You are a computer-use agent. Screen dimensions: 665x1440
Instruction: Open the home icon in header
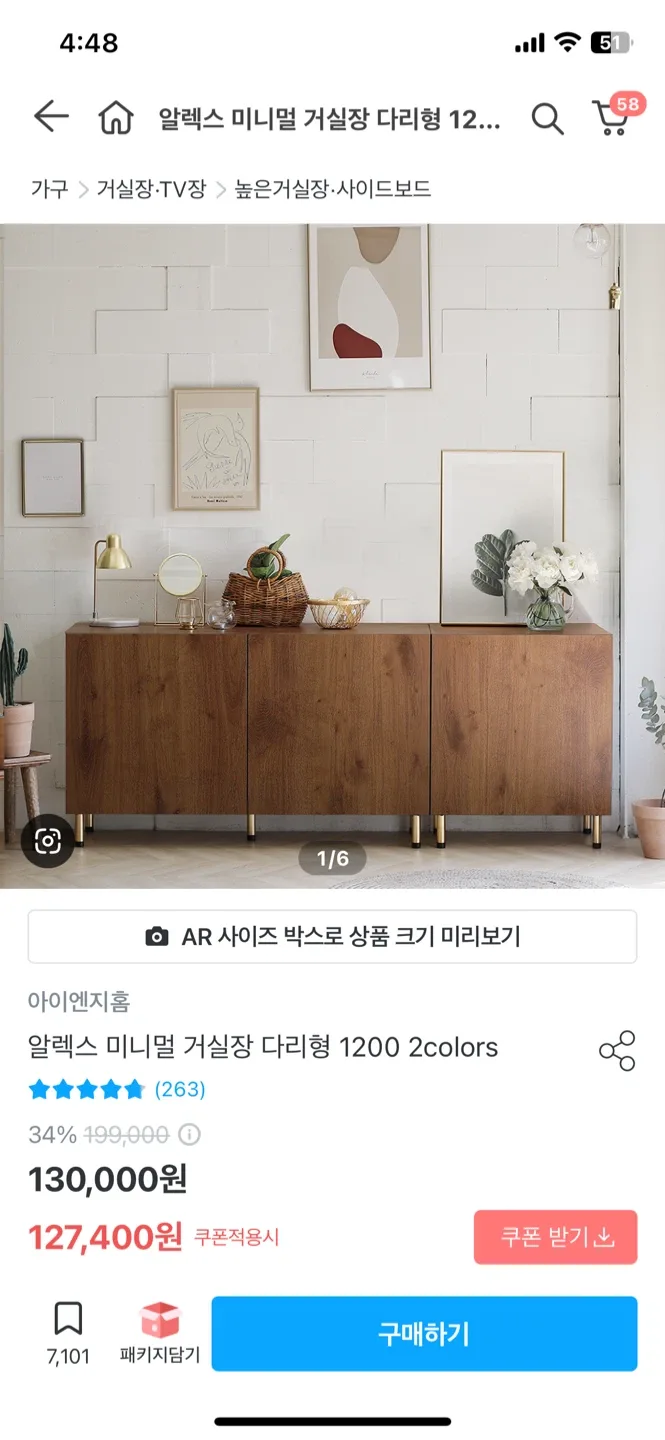tap(116, 119)
